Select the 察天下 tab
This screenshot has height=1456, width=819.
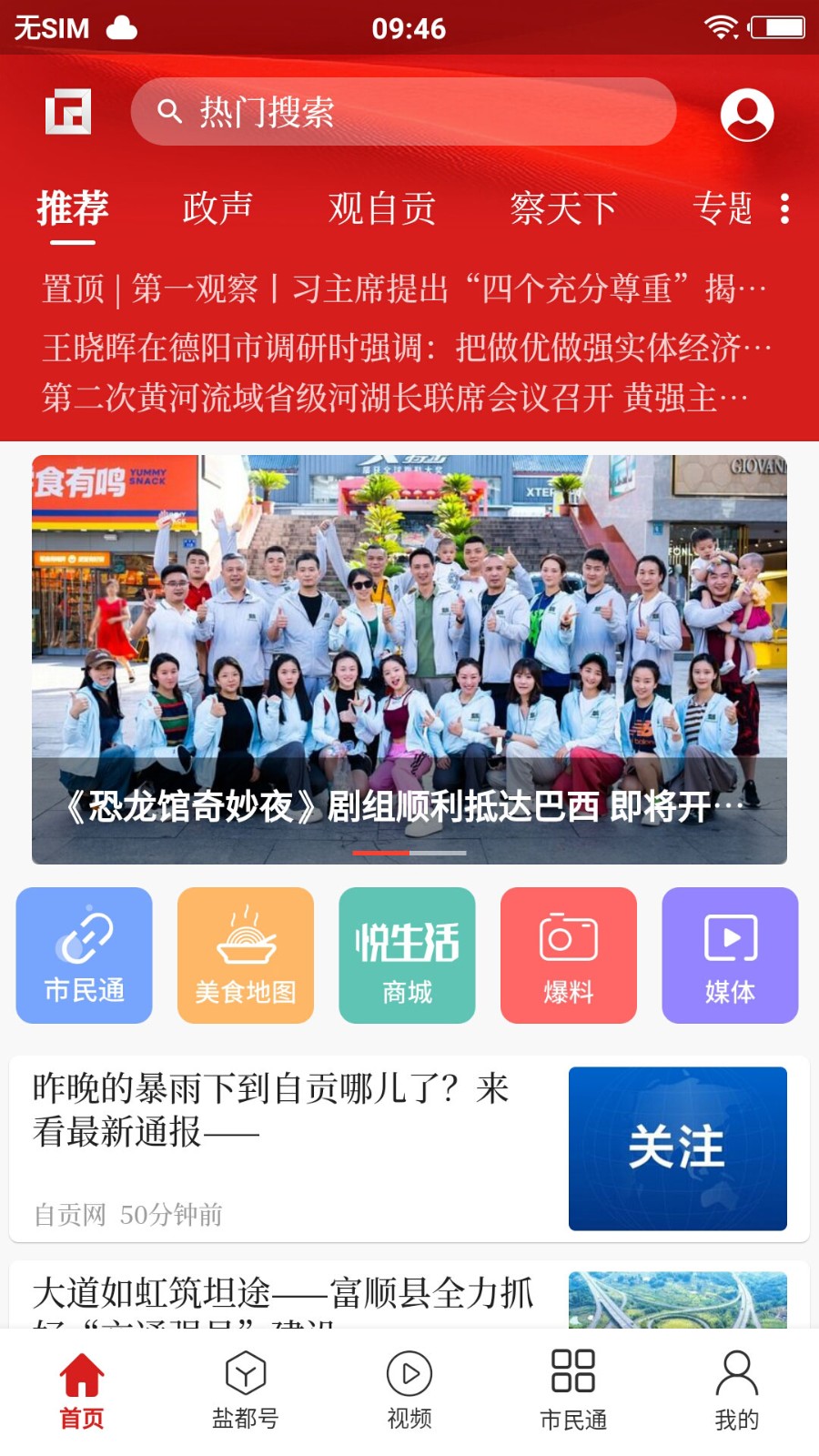563,208
